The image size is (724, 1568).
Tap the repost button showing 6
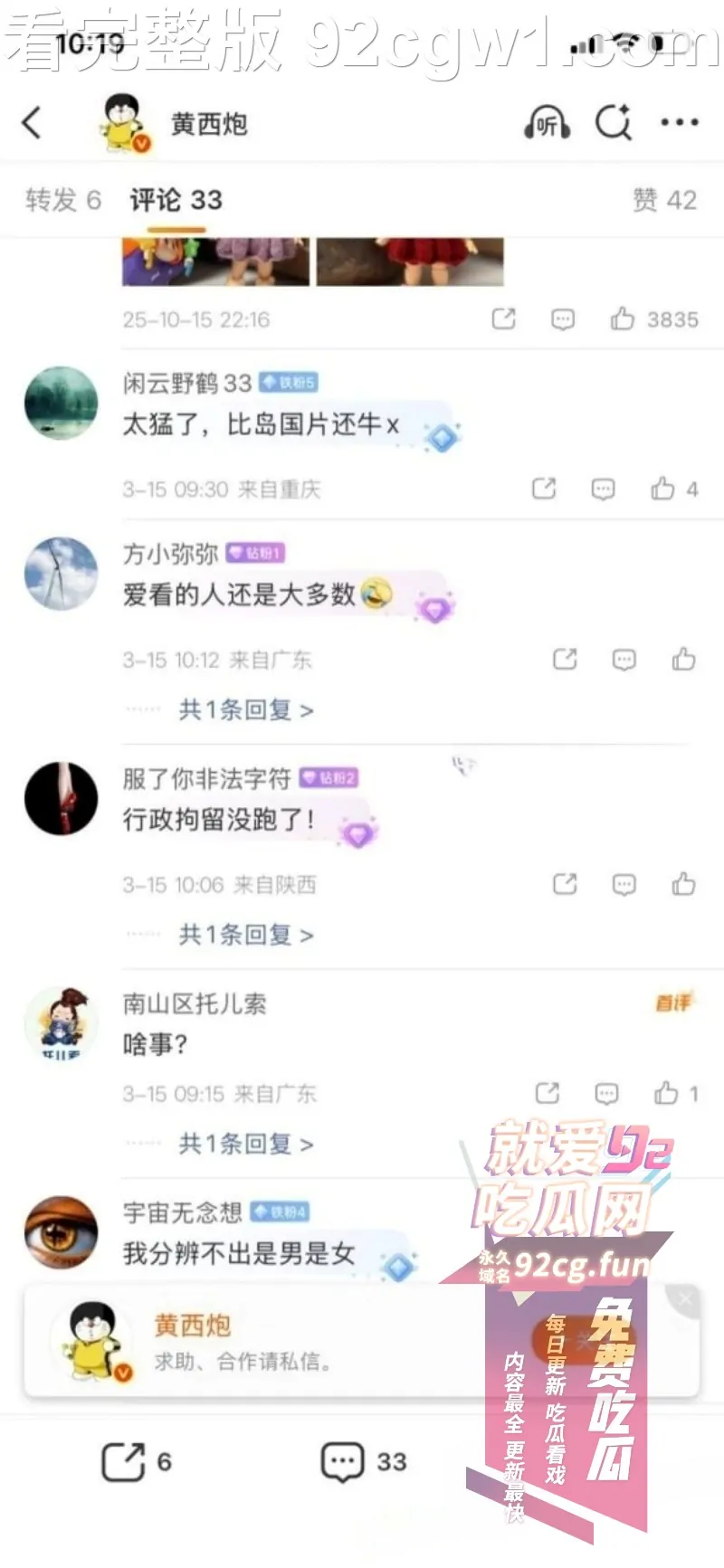(136, 1461)
